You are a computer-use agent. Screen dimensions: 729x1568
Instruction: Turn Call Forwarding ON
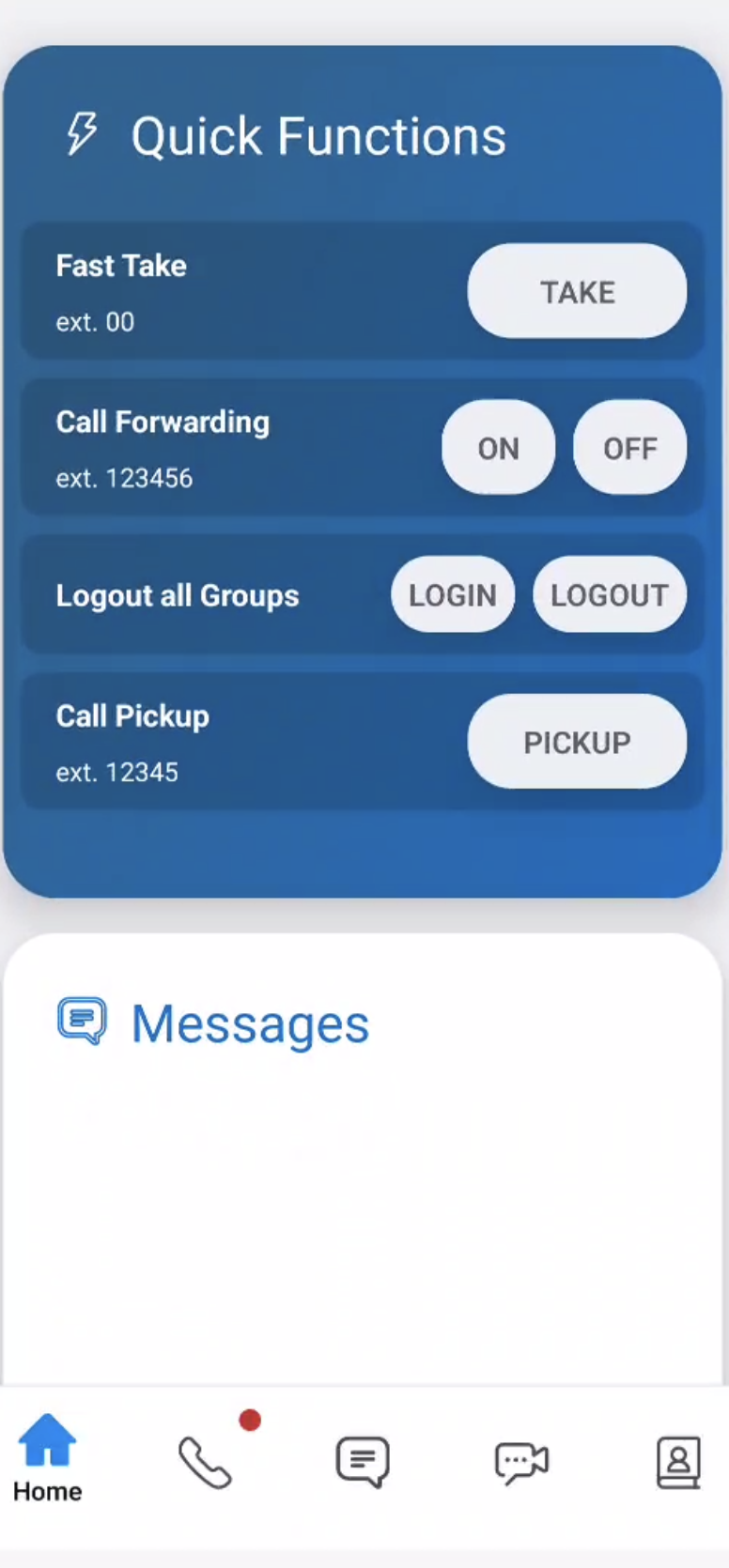pyautogui.click(x=498, y=448)
